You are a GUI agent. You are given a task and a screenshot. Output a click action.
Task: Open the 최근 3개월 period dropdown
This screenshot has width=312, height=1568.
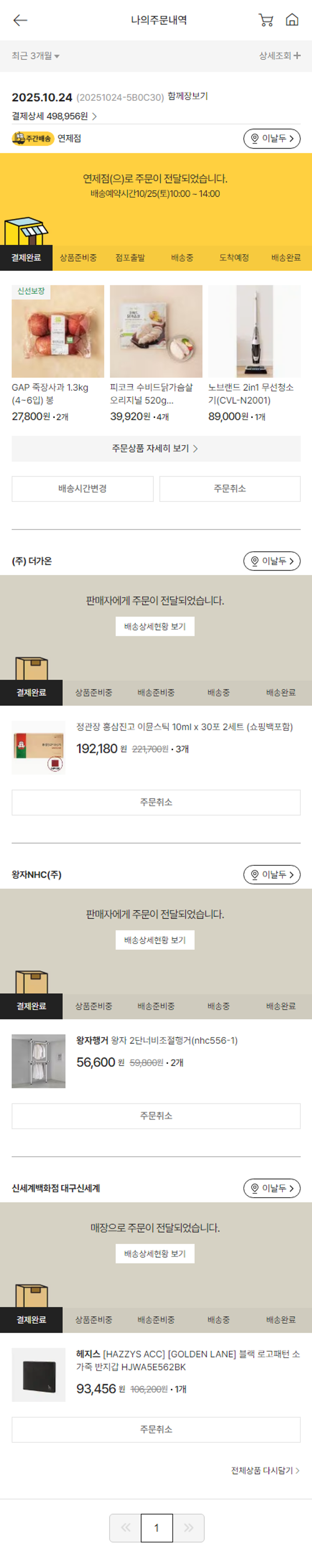pyautogui.click(x=35, y=56)
